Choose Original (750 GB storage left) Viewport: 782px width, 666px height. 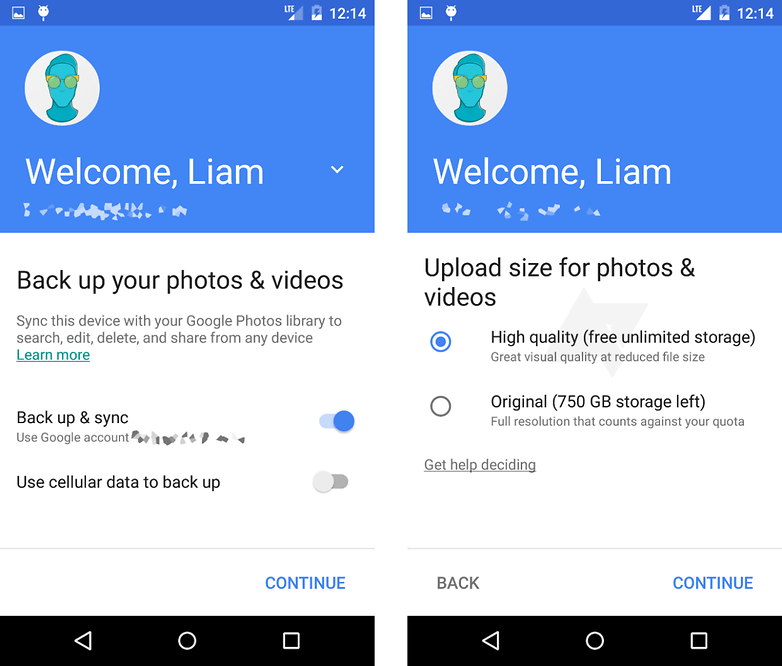440,406
